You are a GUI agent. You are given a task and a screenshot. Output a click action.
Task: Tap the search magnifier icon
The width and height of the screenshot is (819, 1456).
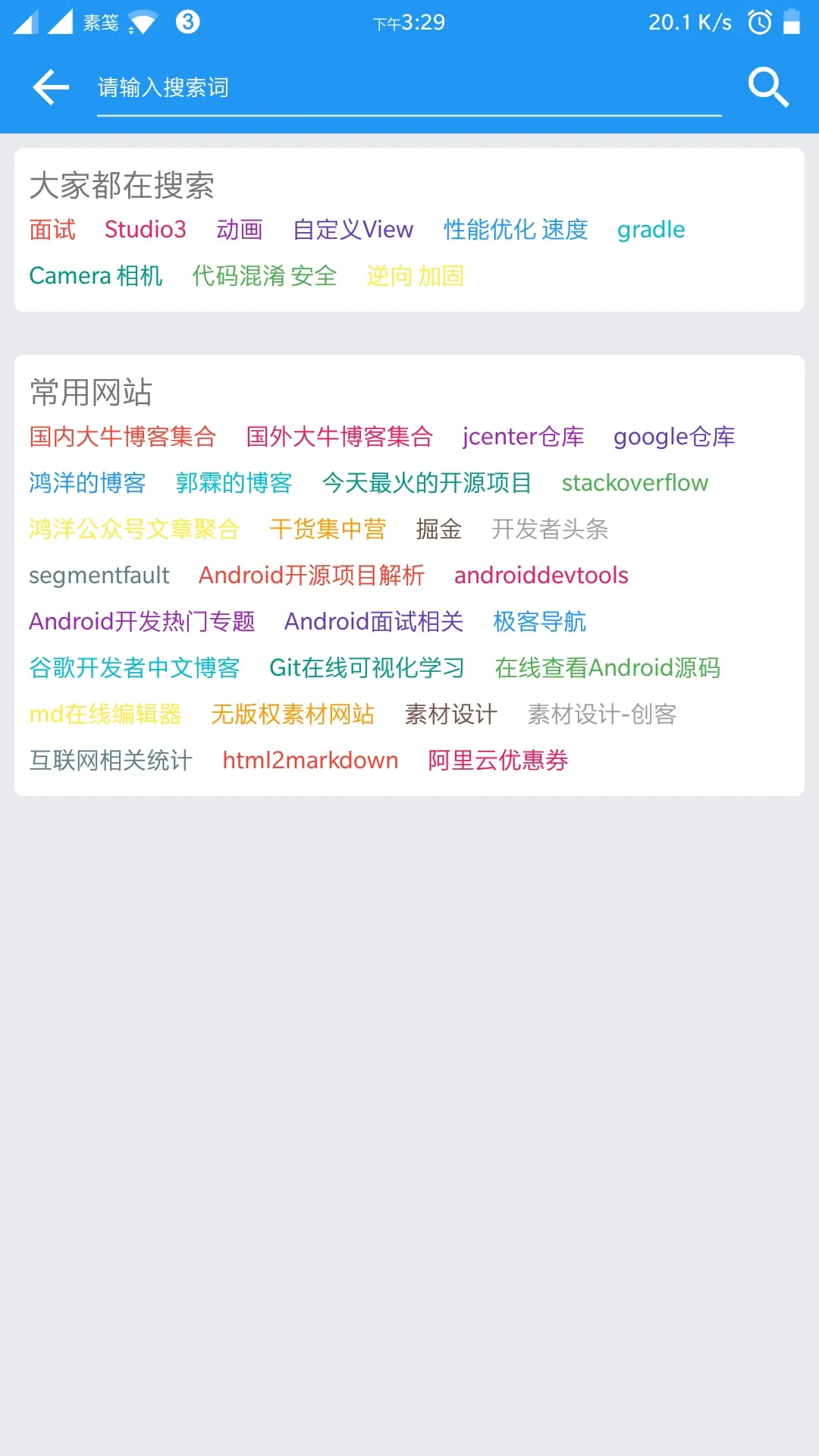pyautogui.click(x=768, y=86)
